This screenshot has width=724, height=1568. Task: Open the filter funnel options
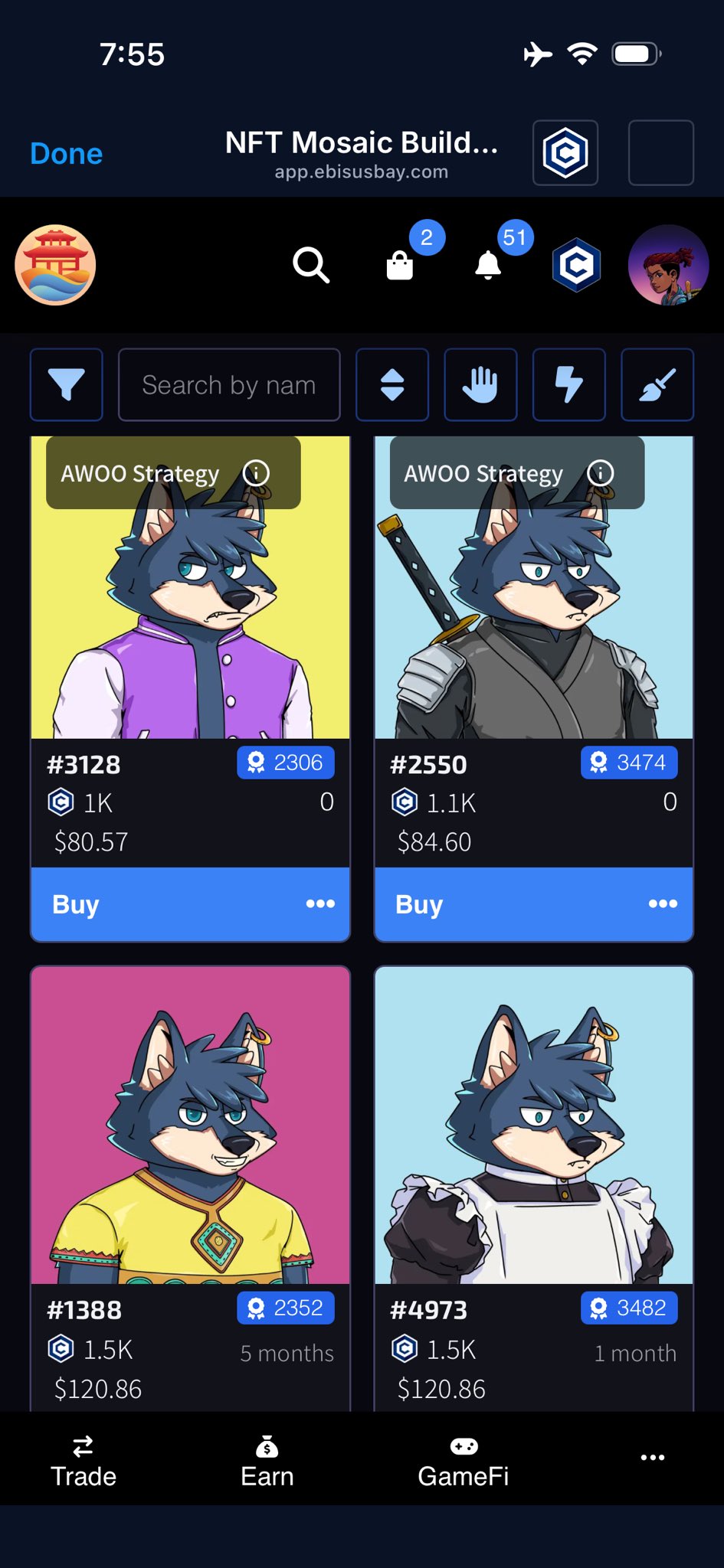coord(67,384)
